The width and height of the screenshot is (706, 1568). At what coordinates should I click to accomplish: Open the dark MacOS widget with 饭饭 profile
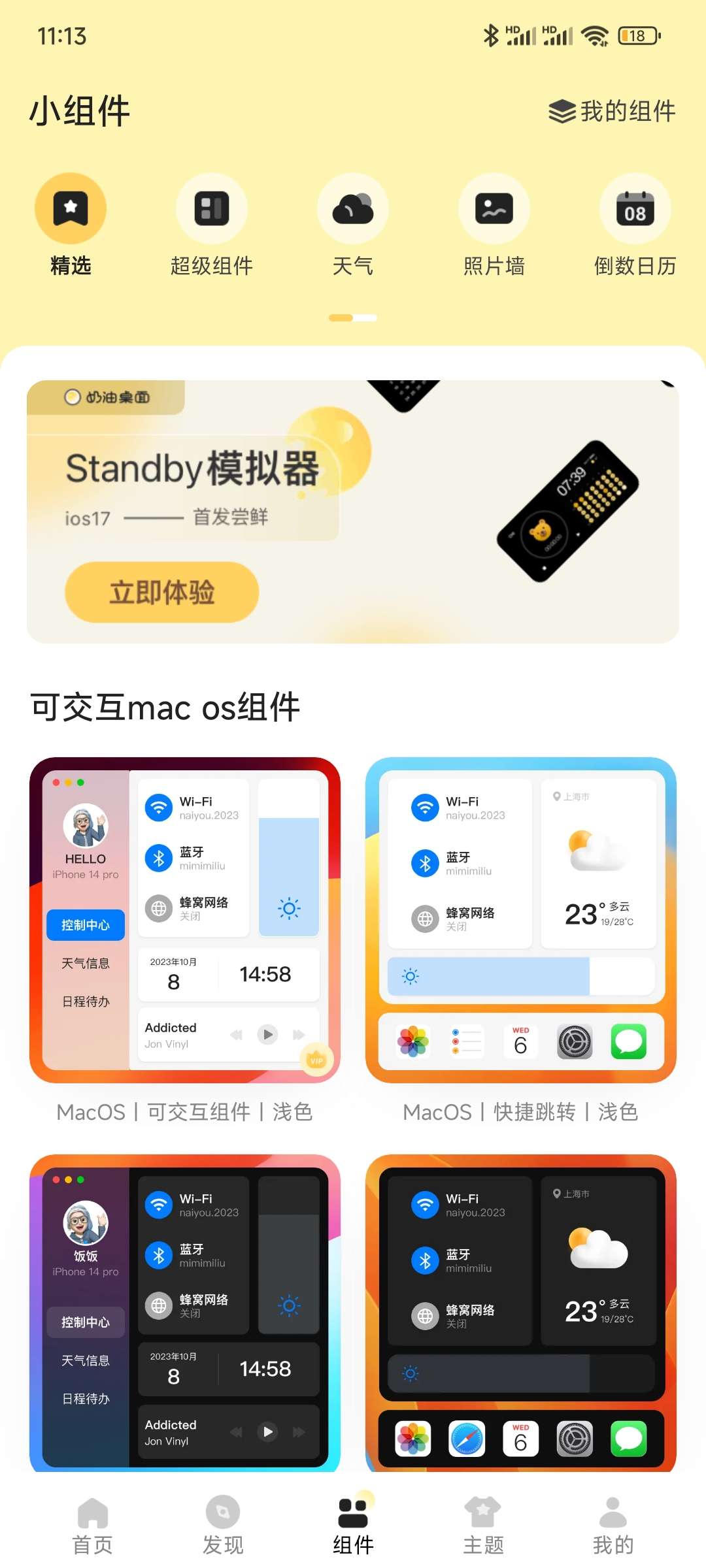[185, 1313]
